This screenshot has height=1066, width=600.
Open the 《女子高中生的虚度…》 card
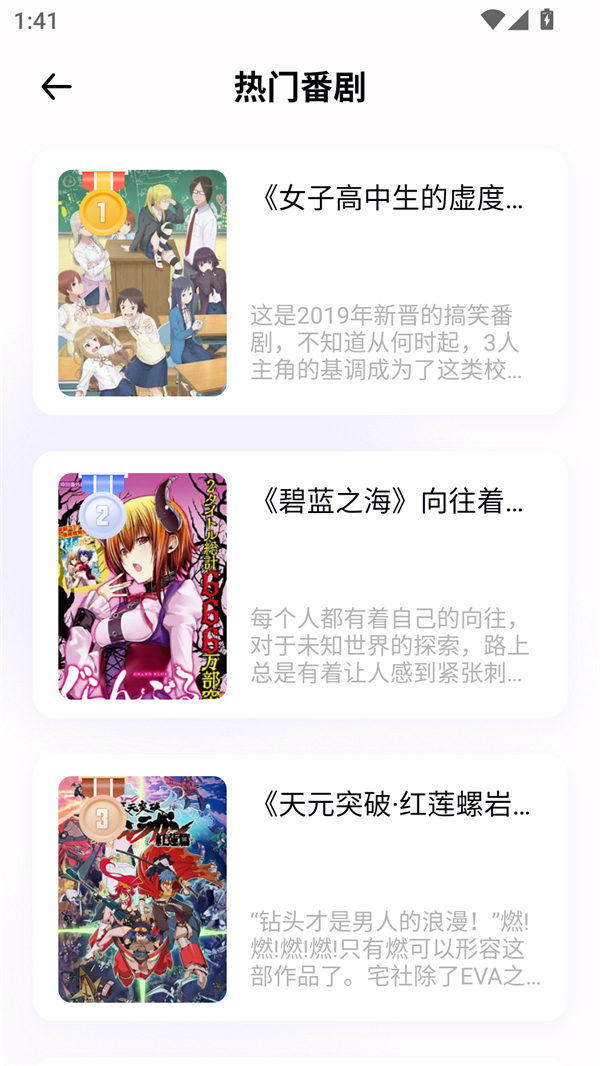tap(300, 282)
